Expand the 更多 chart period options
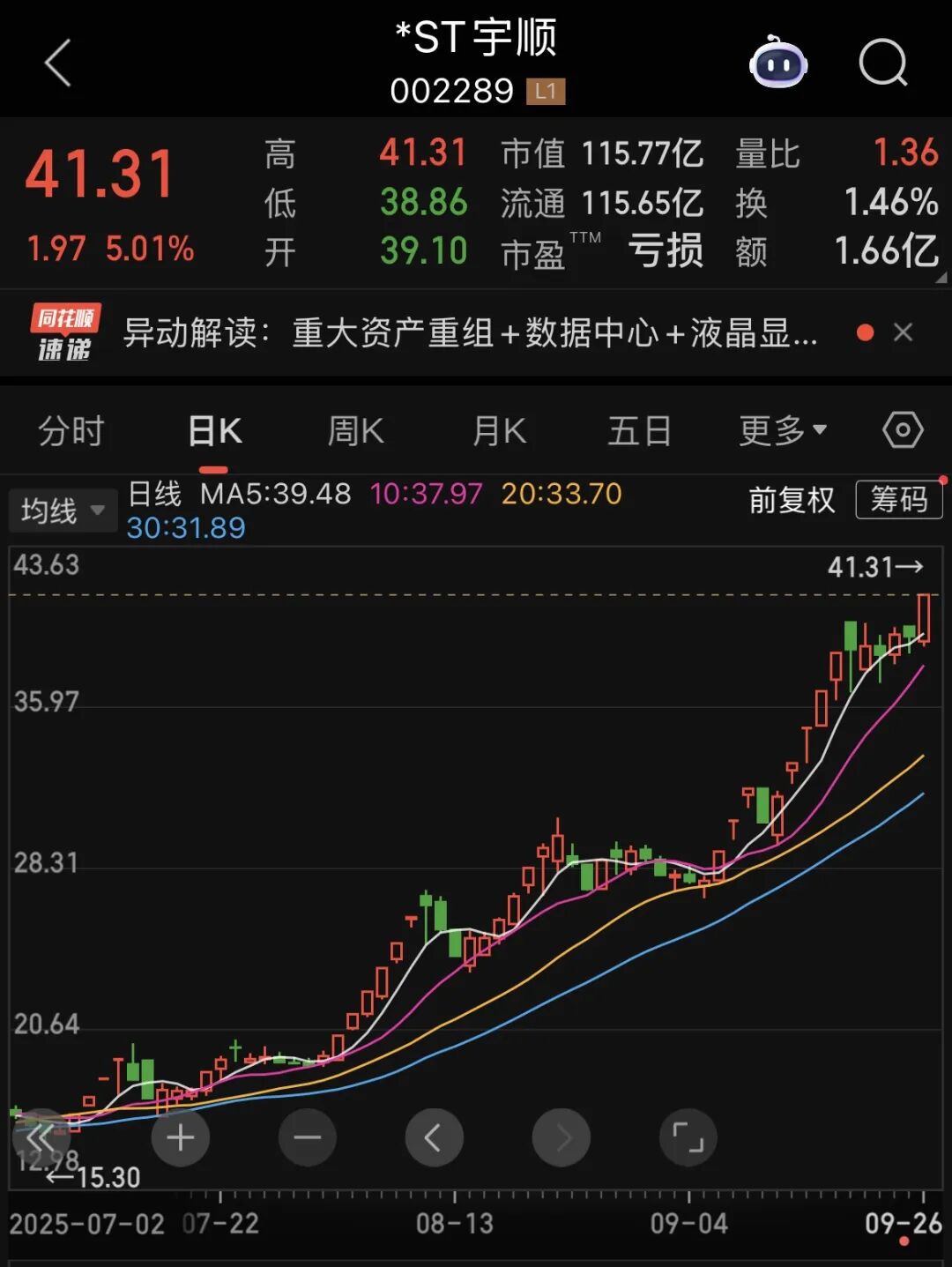The image size is (952, 1267). pyautogui.click(x=783, y=431)
